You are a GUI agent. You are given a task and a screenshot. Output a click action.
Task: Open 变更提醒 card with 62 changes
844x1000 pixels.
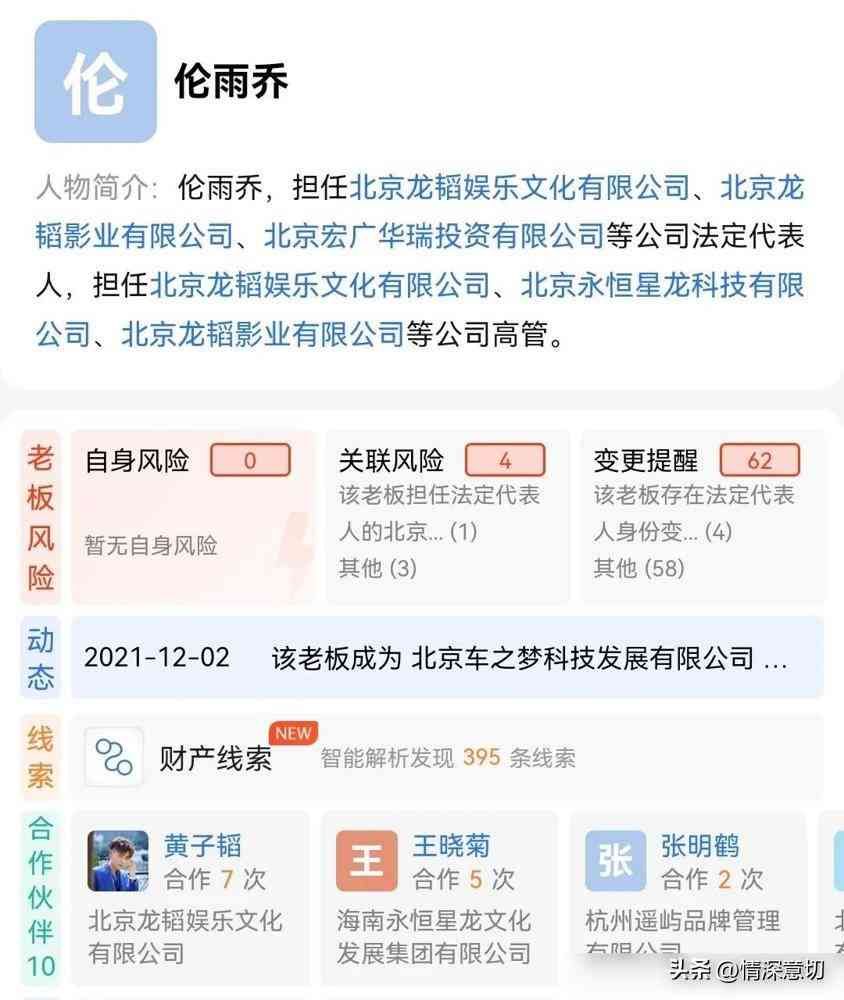(697, 516)
